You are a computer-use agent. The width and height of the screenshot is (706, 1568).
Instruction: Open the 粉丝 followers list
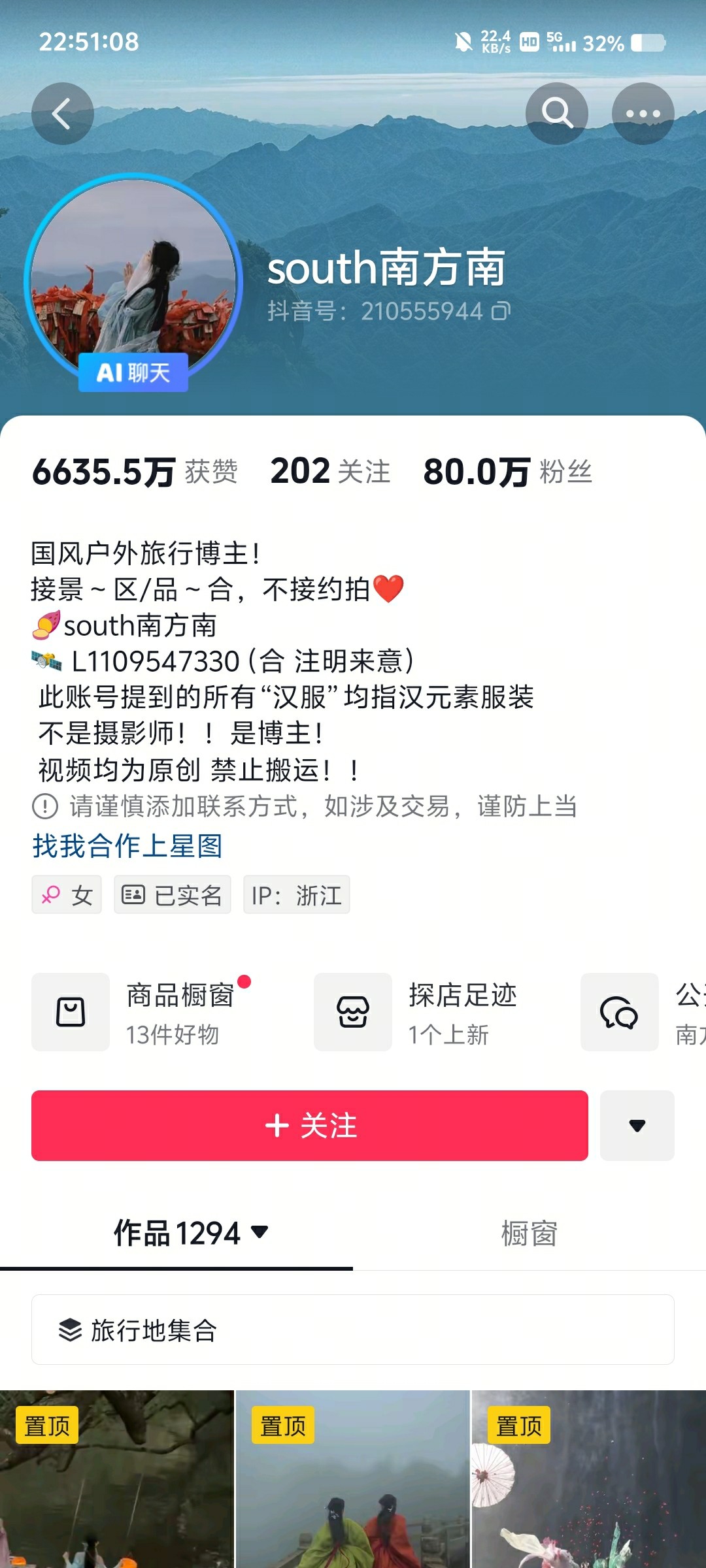(x=507, y=472)
